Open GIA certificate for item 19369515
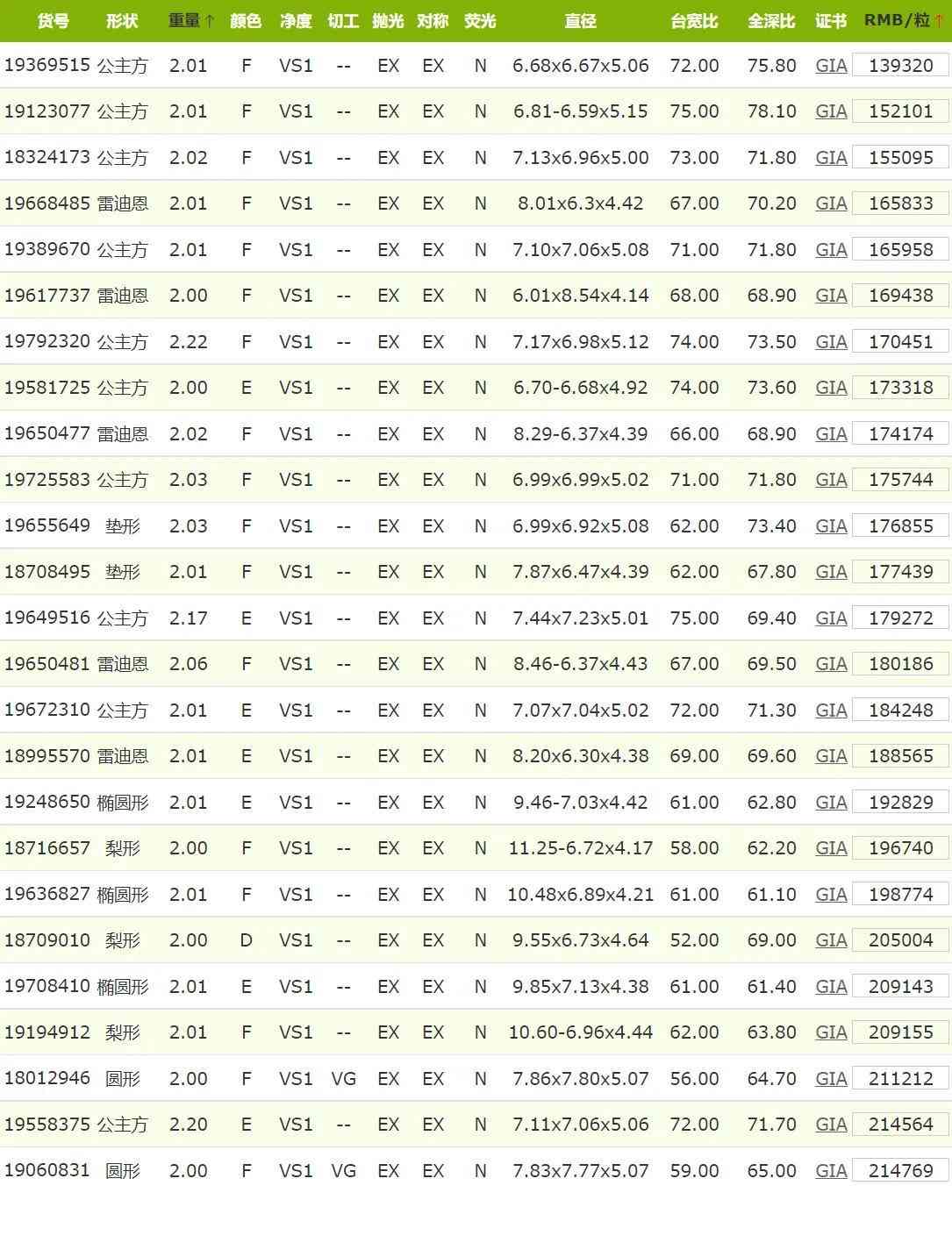This screenshot has height=1250, width=952. (x=831, y=66)
